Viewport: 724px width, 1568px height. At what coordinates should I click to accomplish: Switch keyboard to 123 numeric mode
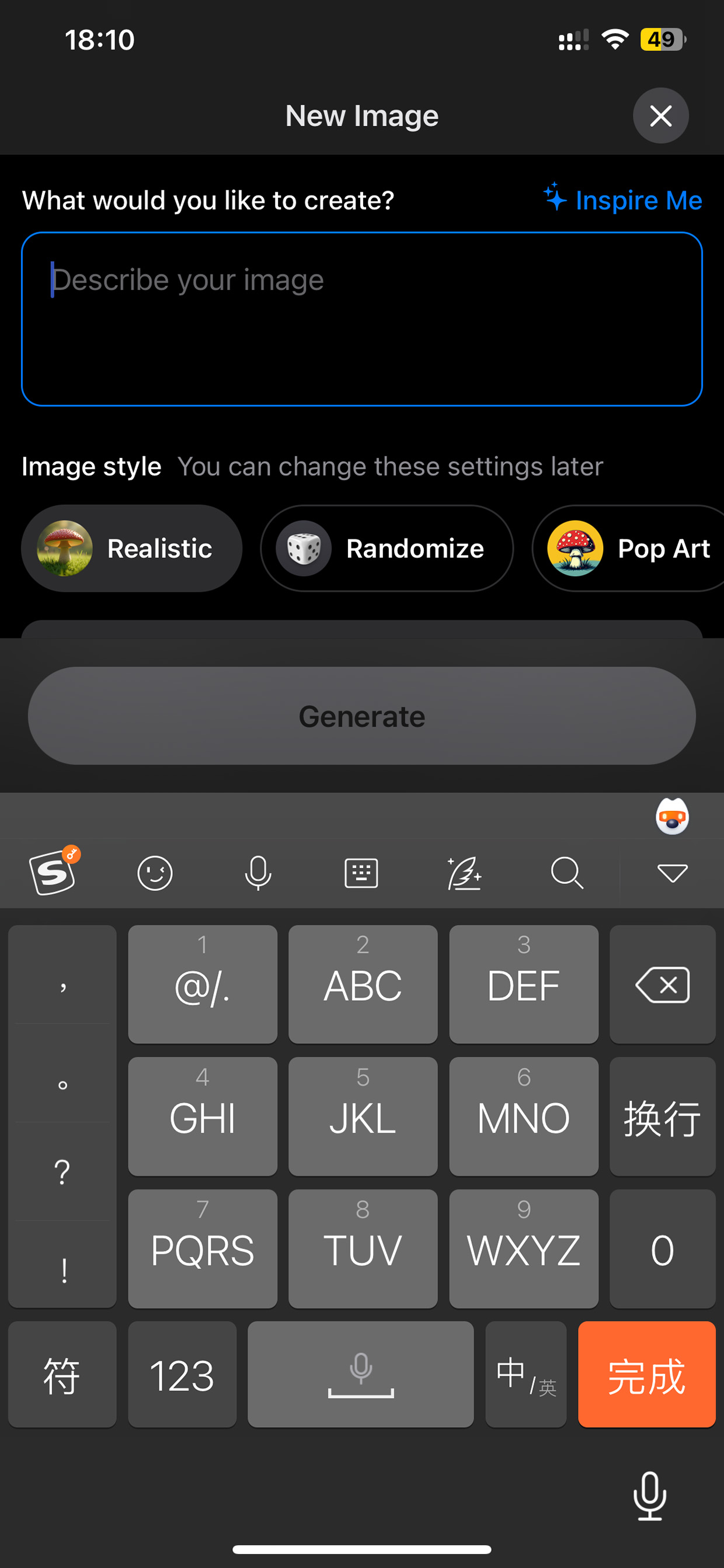click(x=182, y=1375)
